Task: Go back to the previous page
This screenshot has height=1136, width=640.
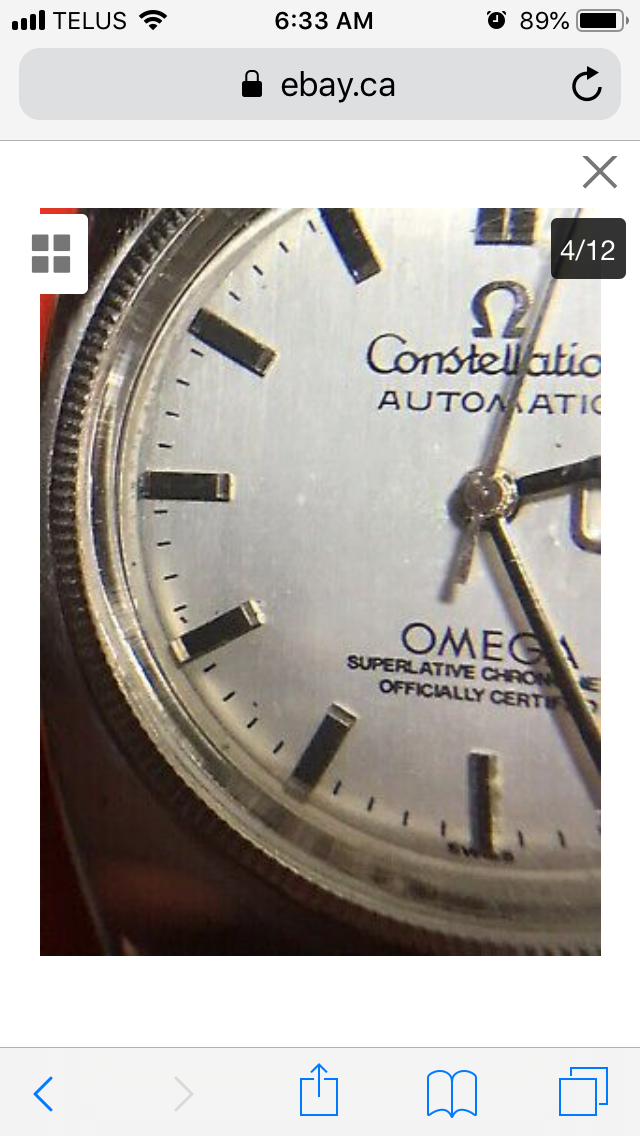Action: [x=43, y=1093]
